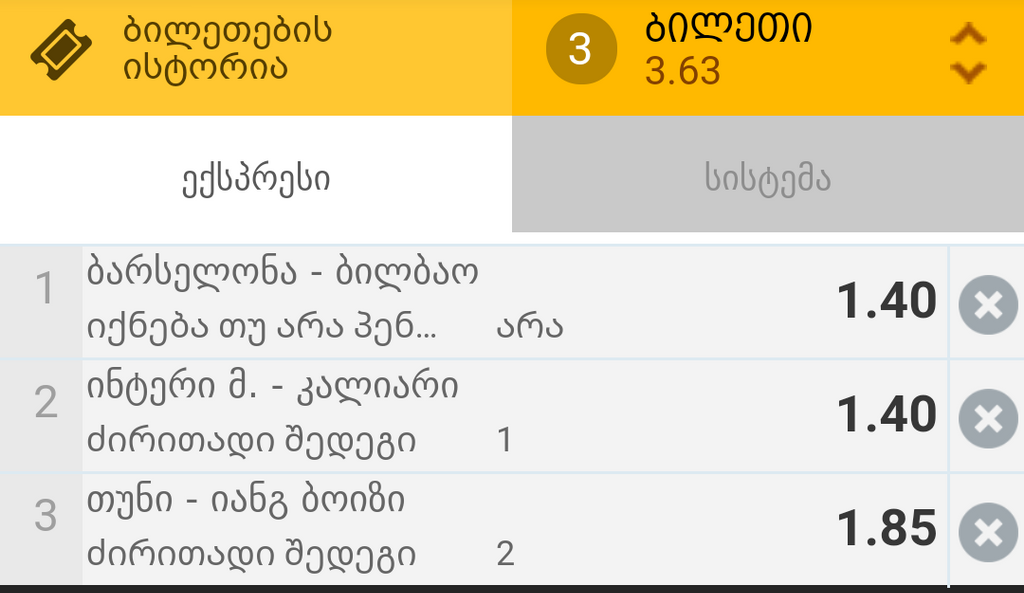1024x593 pixels.
Task: Select the ექსპრესი tab
Action: pyautogui.click(x=255, y=180)
